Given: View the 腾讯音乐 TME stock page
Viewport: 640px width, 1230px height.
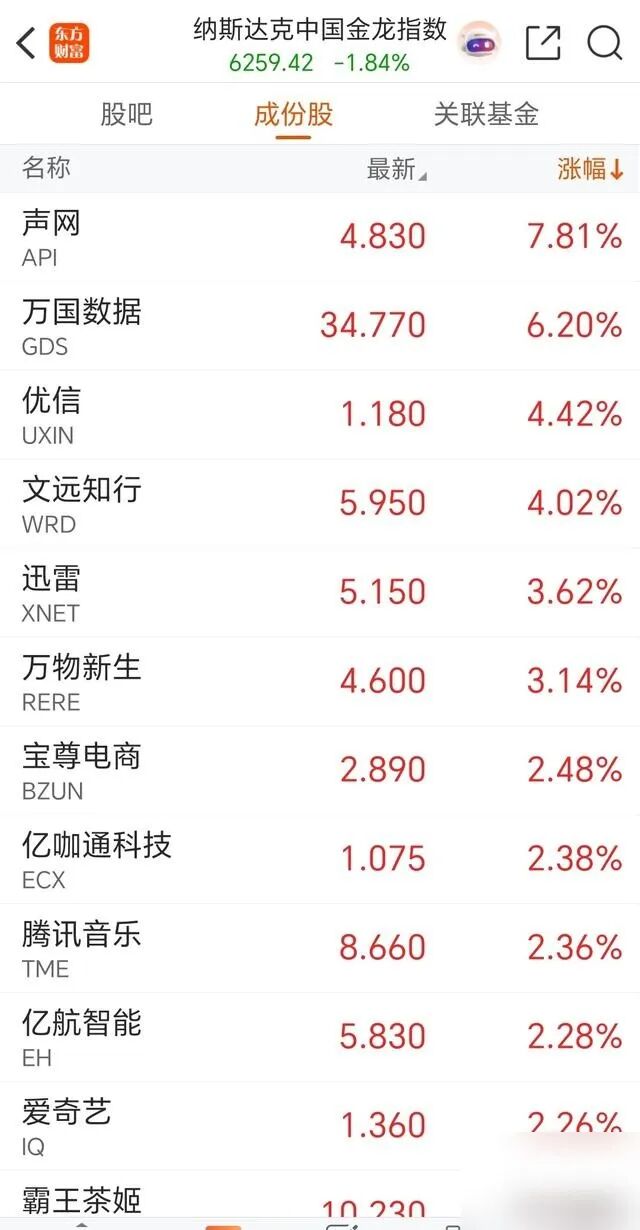Looking at the screenshot, I should 320,949.
